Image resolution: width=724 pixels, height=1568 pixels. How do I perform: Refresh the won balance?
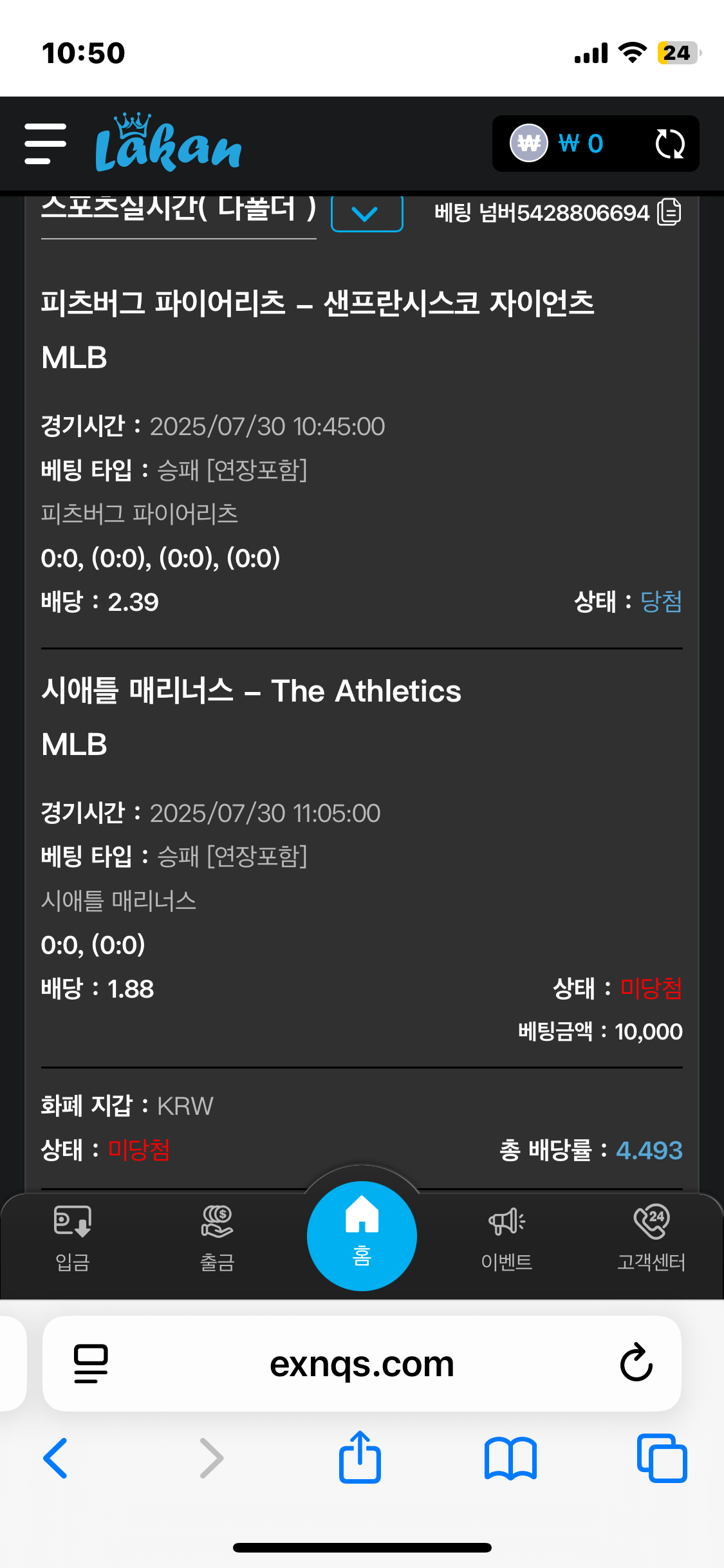[x=669, y=144]
